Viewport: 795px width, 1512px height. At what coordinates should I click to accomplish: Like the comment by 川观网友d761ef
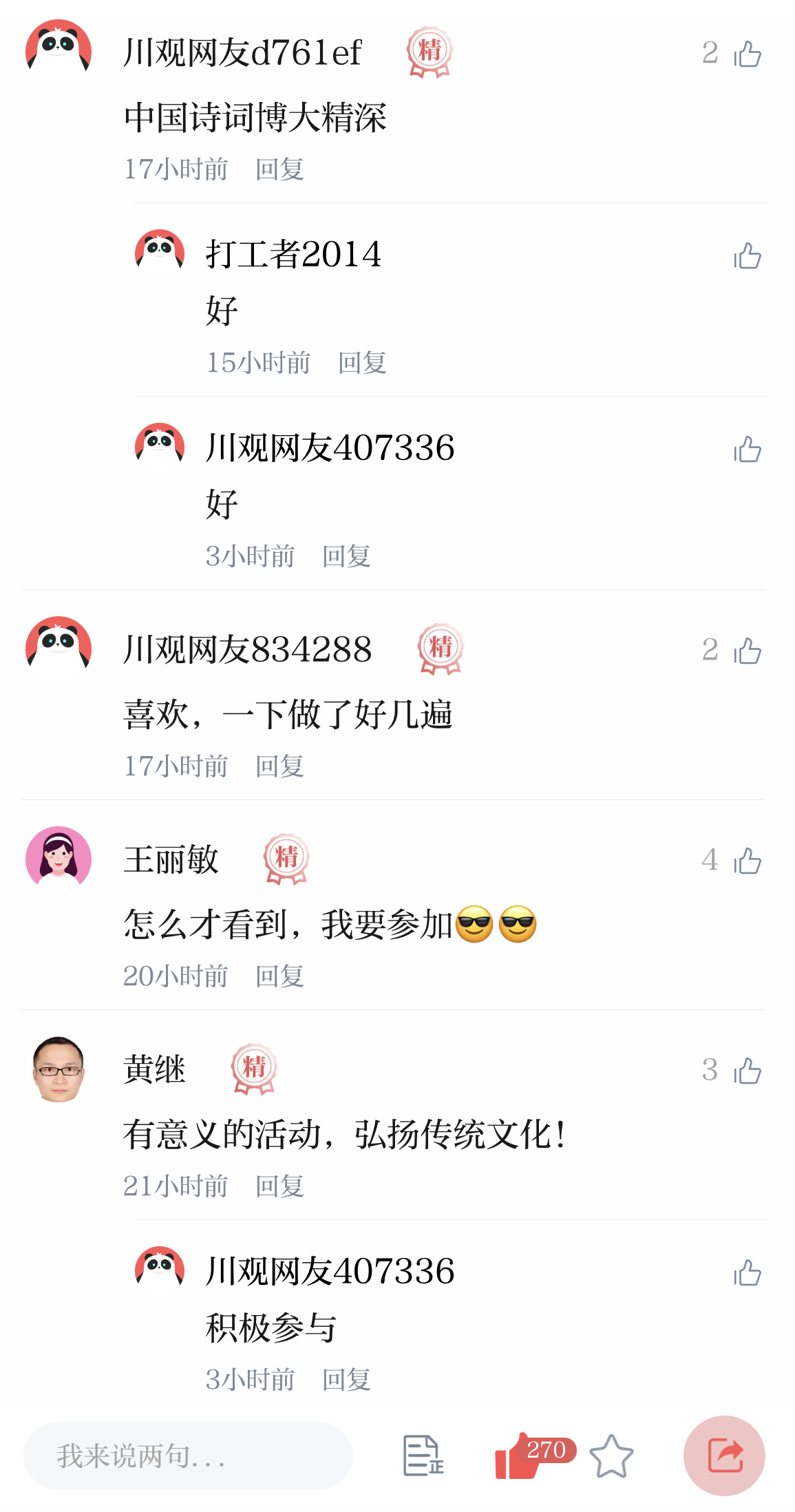(x=747, y=54)
